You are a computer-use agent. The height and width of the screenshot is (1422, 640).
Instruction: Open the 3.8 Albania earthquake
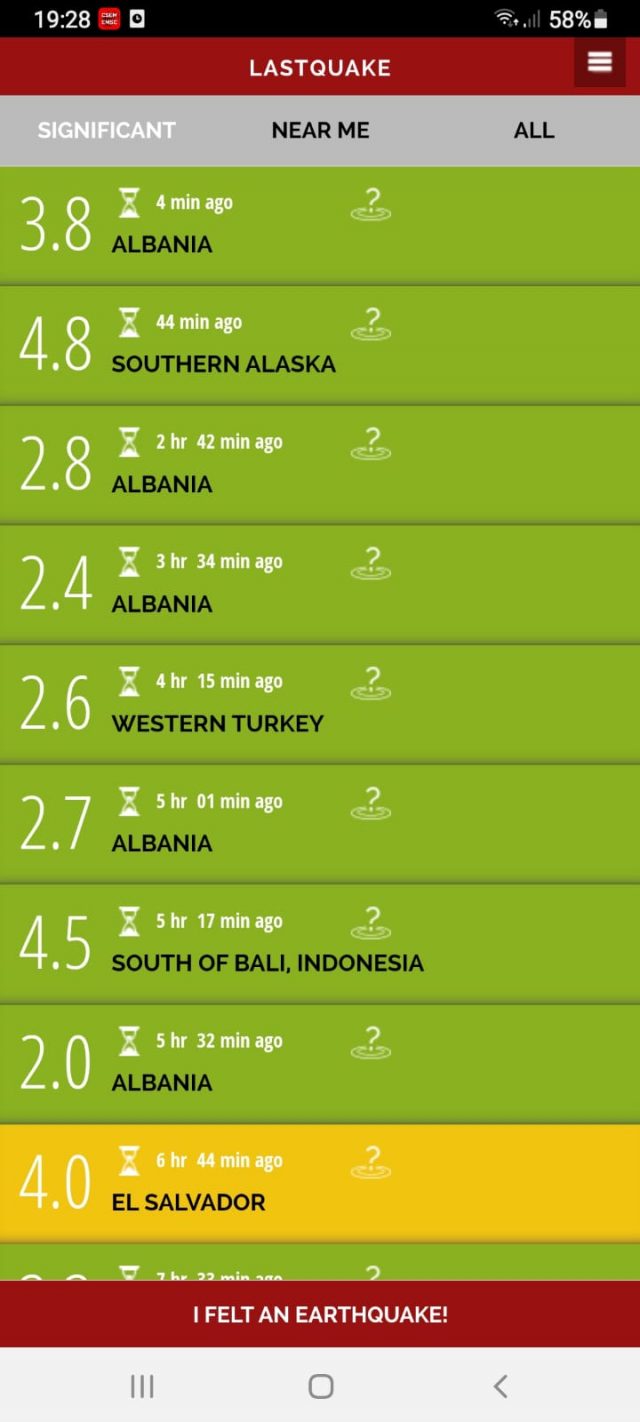(x=320, y=225)
